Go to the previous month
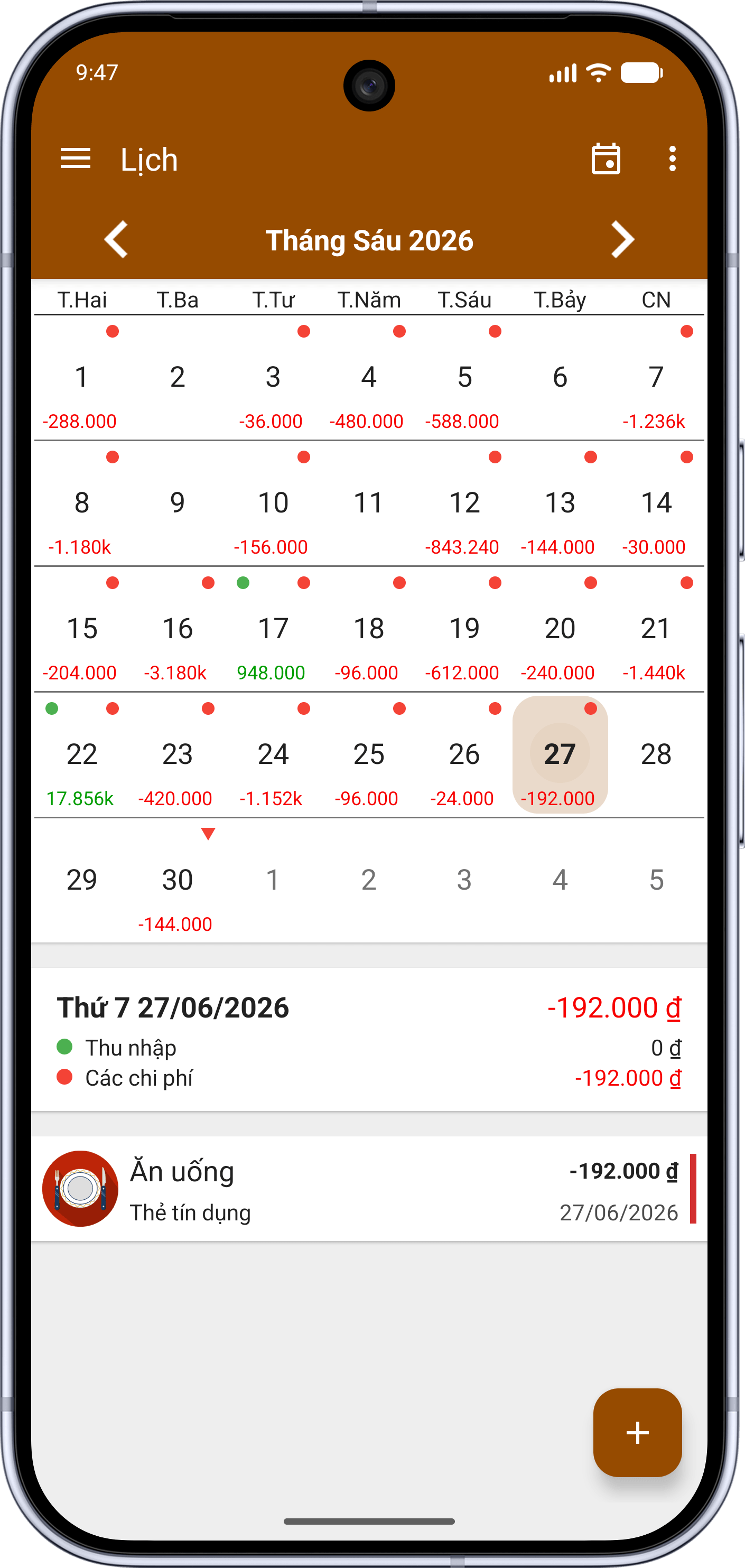745x1568 pixels. pyautogui.click(x=116, y=240)
